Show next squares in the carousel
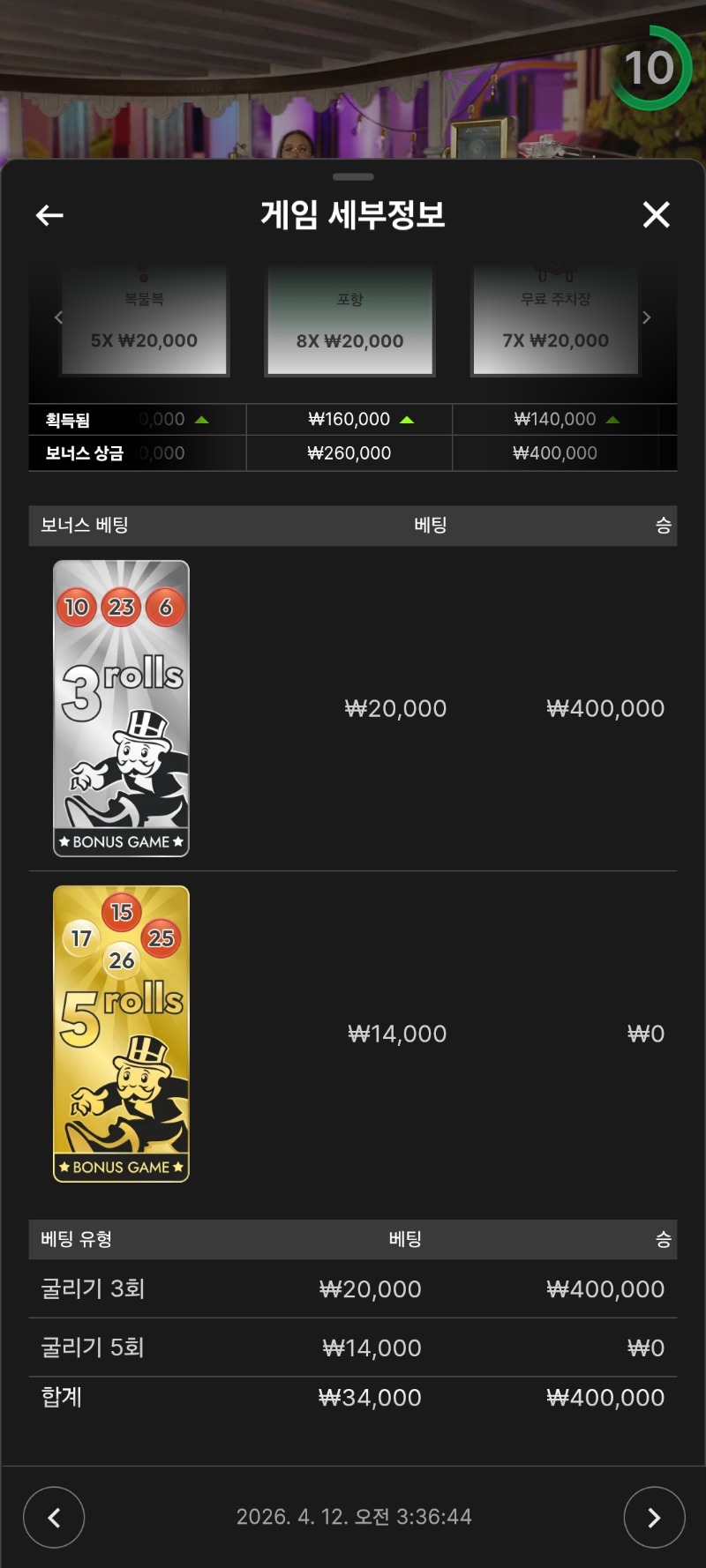The image size is (706, 1568). [x=647, y=317]
